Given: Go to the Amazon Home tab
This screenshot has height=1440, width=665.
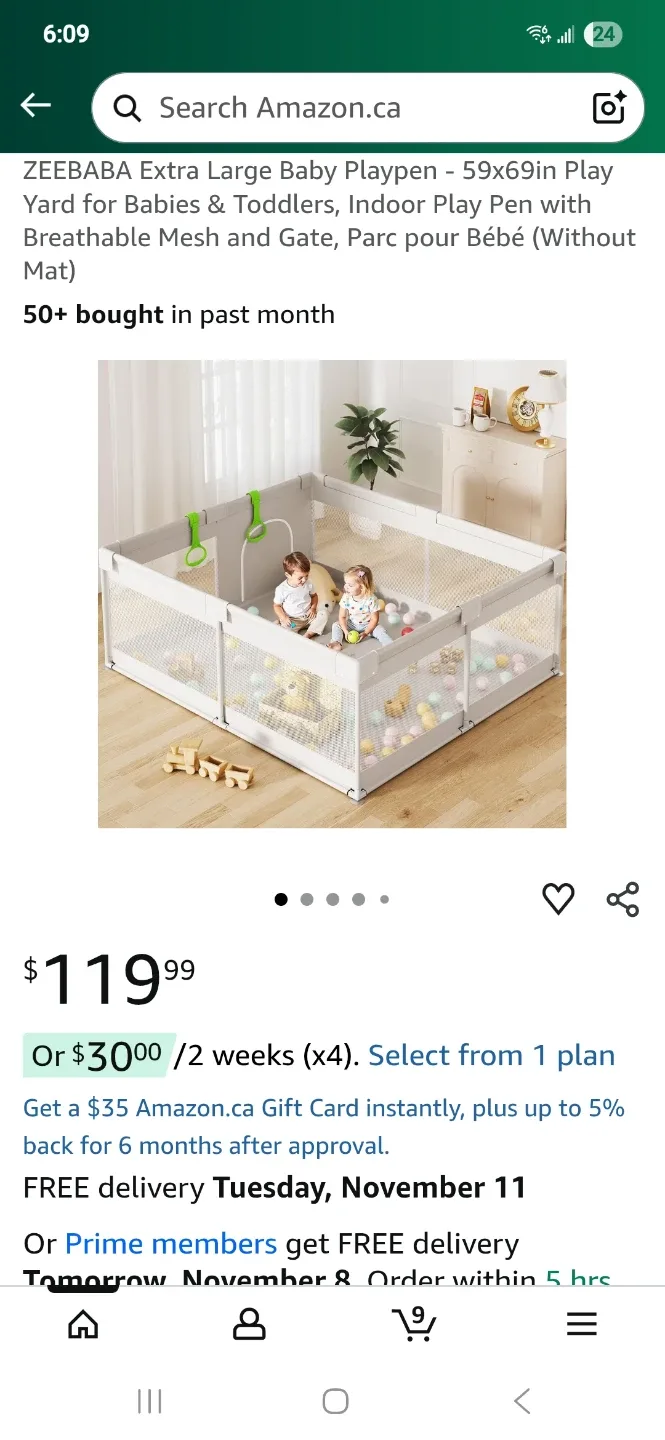Looking at the screenshot, I should pos(83,1325).
